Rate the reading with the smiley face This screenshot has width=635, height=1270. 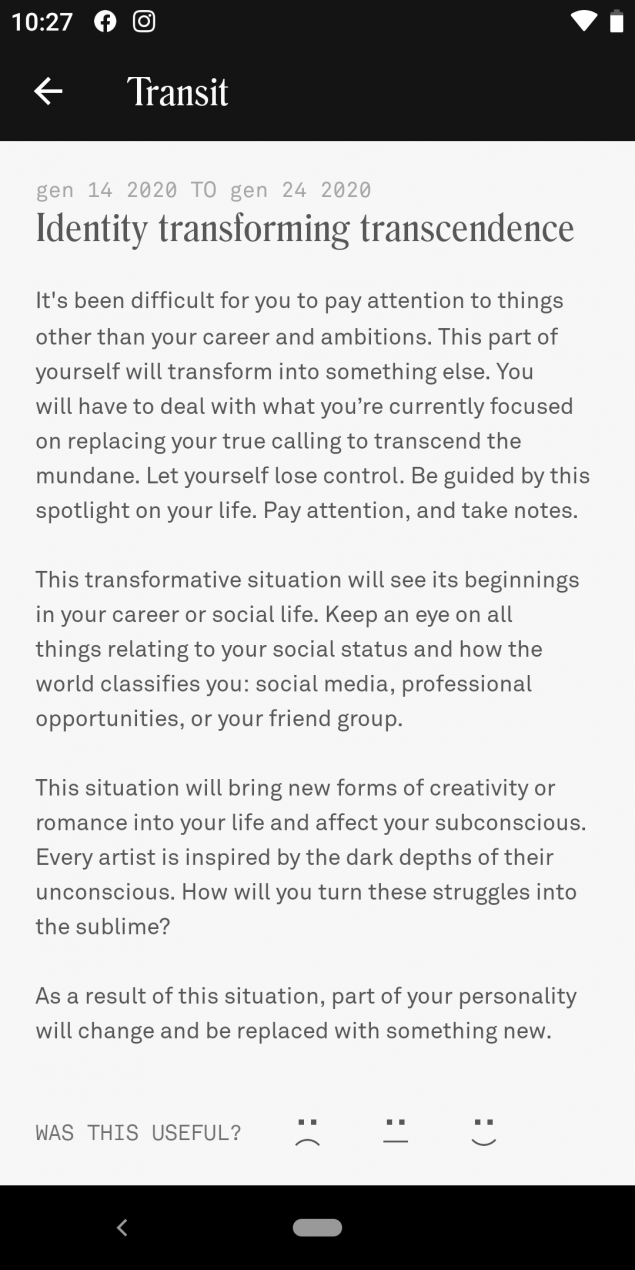coord(483,1132)
